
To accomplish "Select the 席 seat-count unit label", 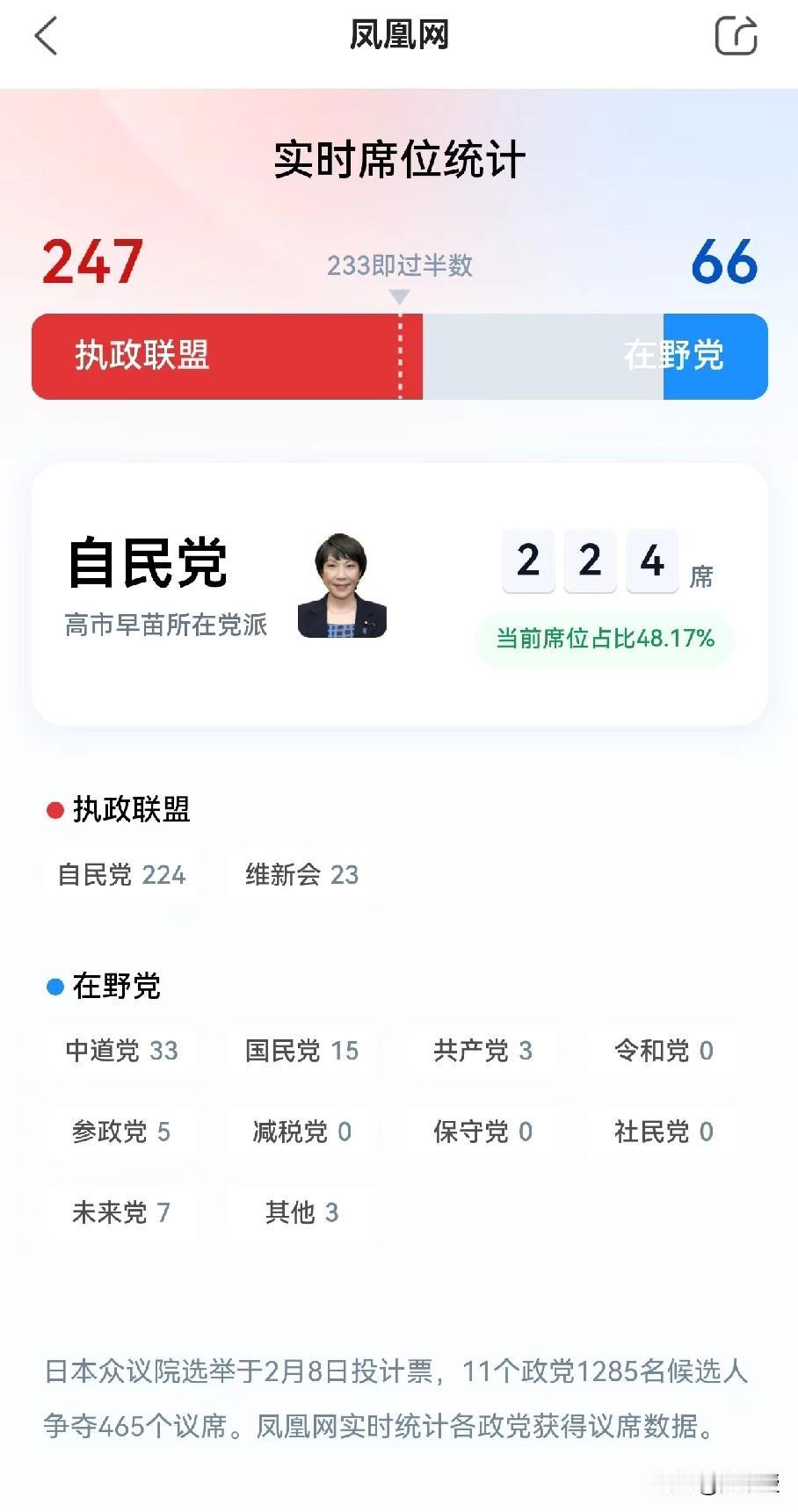I will tap(702, 575).
